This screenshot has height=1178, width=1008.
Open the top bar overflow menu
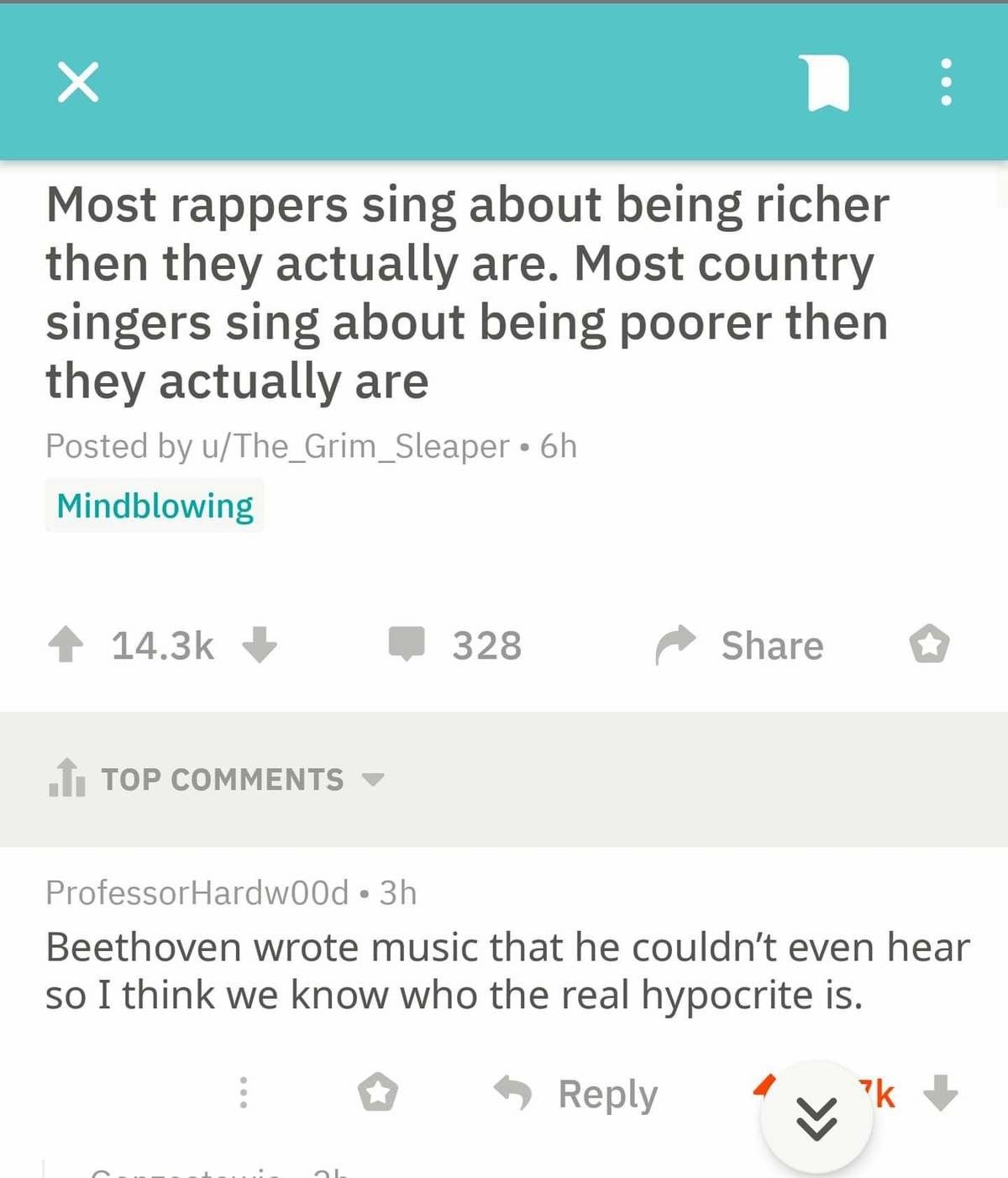[x=946, y=82]
